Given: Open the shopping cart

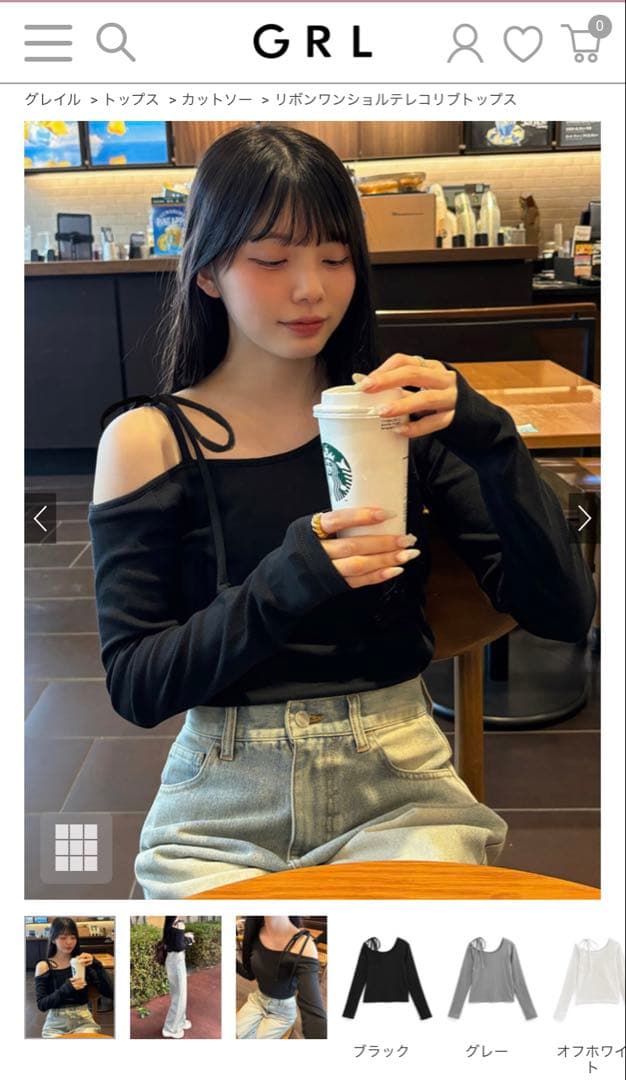Looking at the screenshot, I should (x=583, y=42).
